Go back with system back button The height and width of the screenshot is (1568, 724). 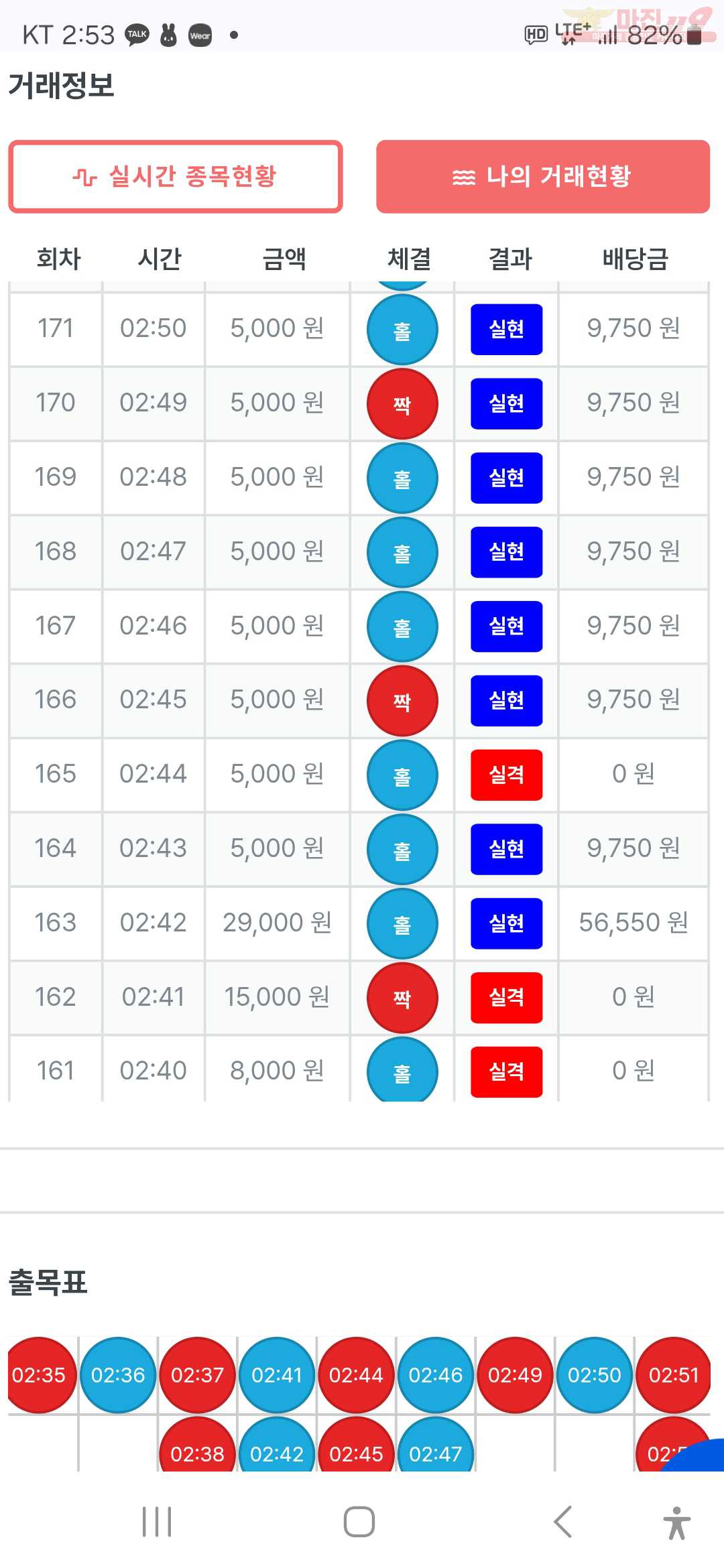click(x=563, y=1522)
